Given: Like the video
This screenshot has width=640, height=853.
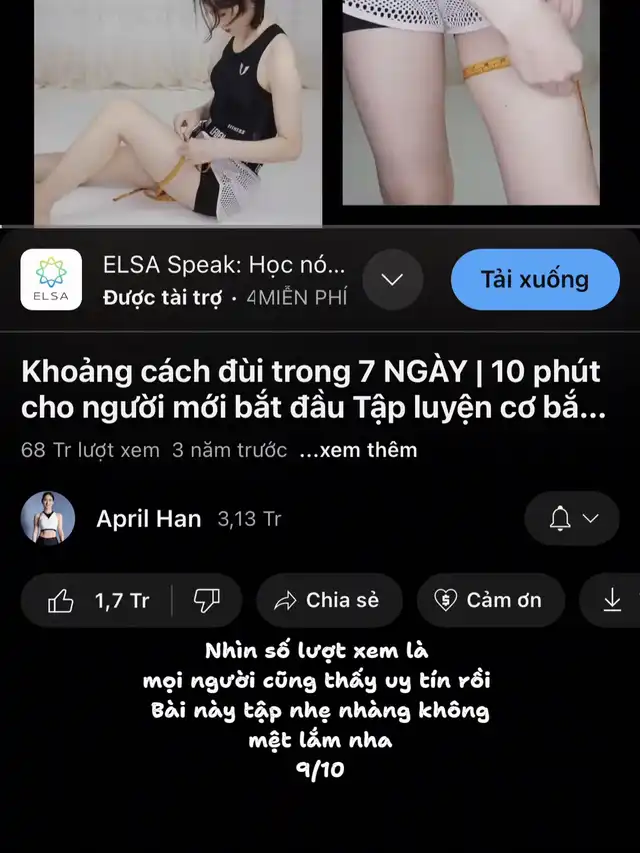Looking at the screenshot, I should click(96, 601).
